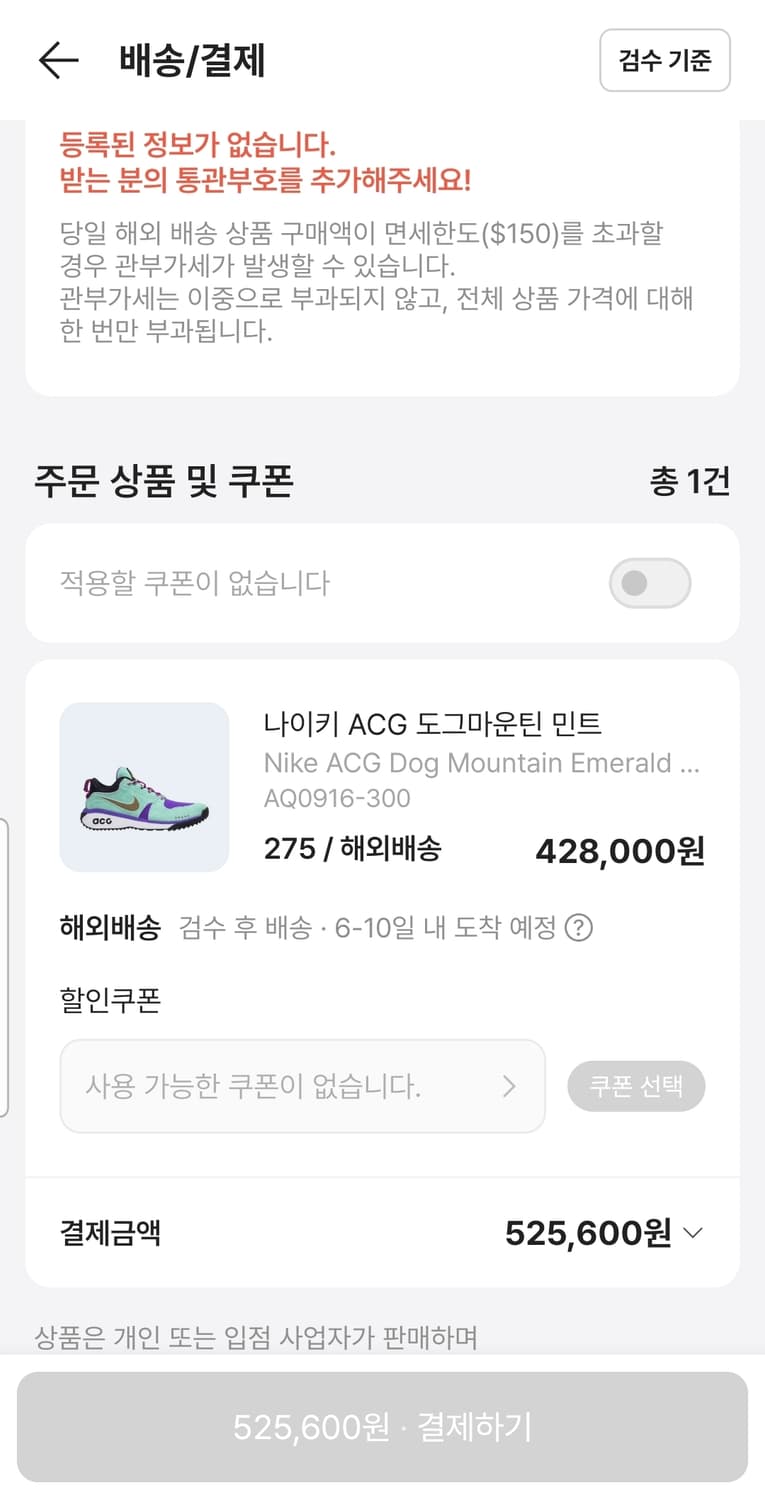The image size is (765, 1500).
Task: Open the 할인쿠폰 coupon selection arrow
Action: click(509, 1086)
